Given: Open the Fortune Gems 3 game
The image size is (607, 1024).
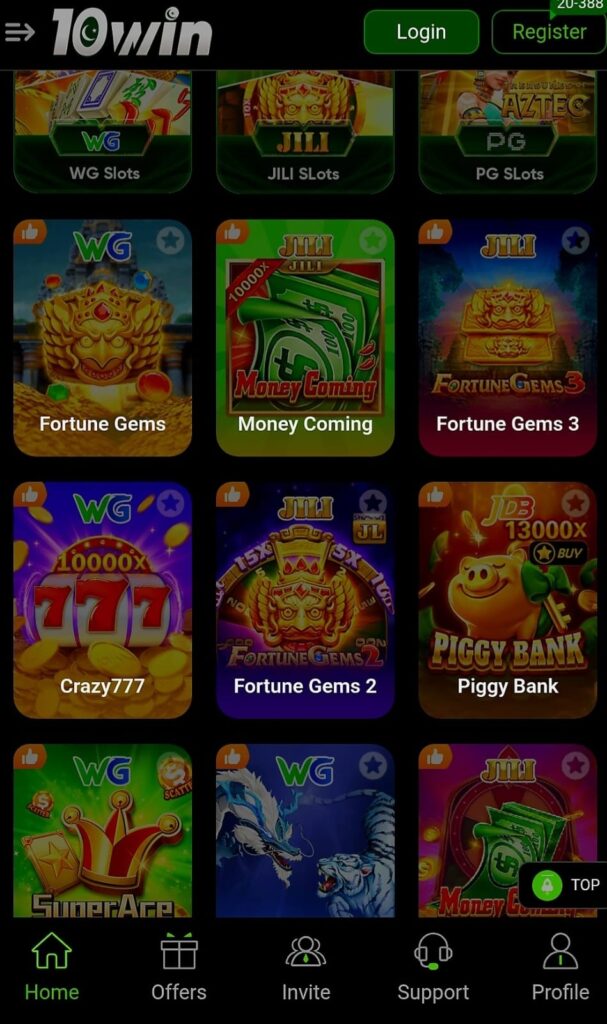Looking at the screenshot, I should (507, 340).
